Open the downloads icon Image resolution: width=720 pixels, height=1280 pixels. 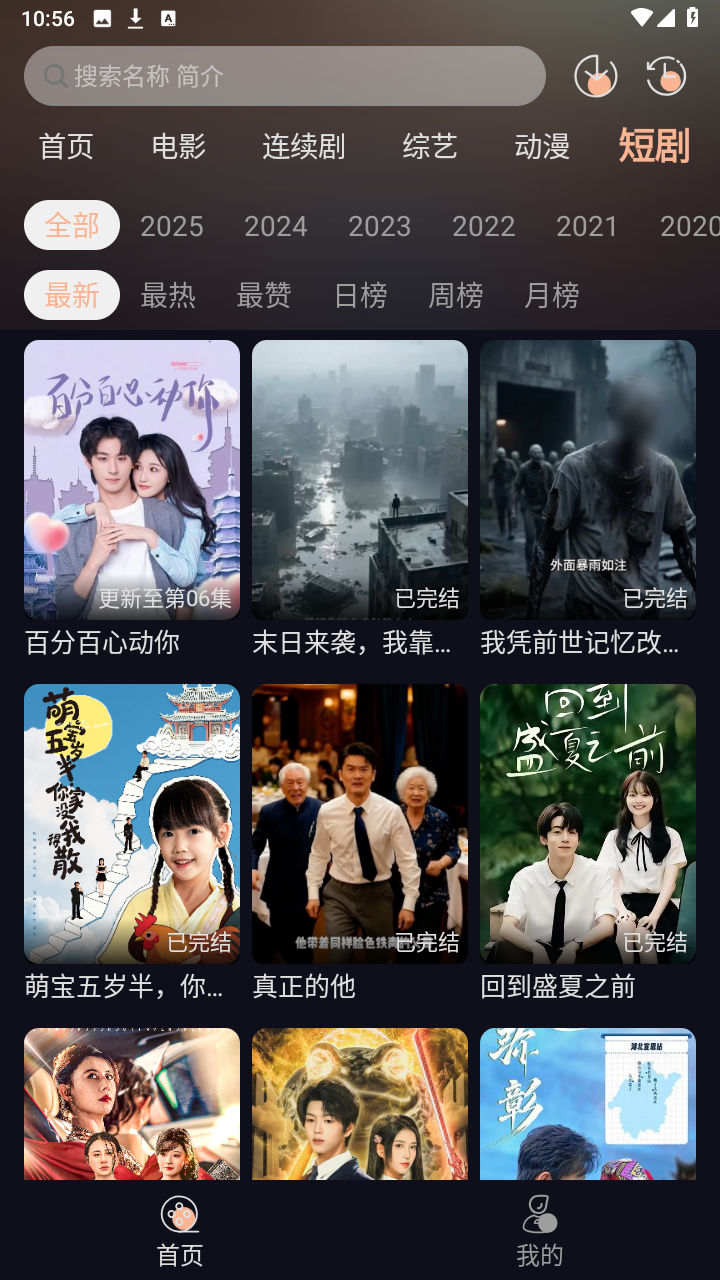coord(596,76)
